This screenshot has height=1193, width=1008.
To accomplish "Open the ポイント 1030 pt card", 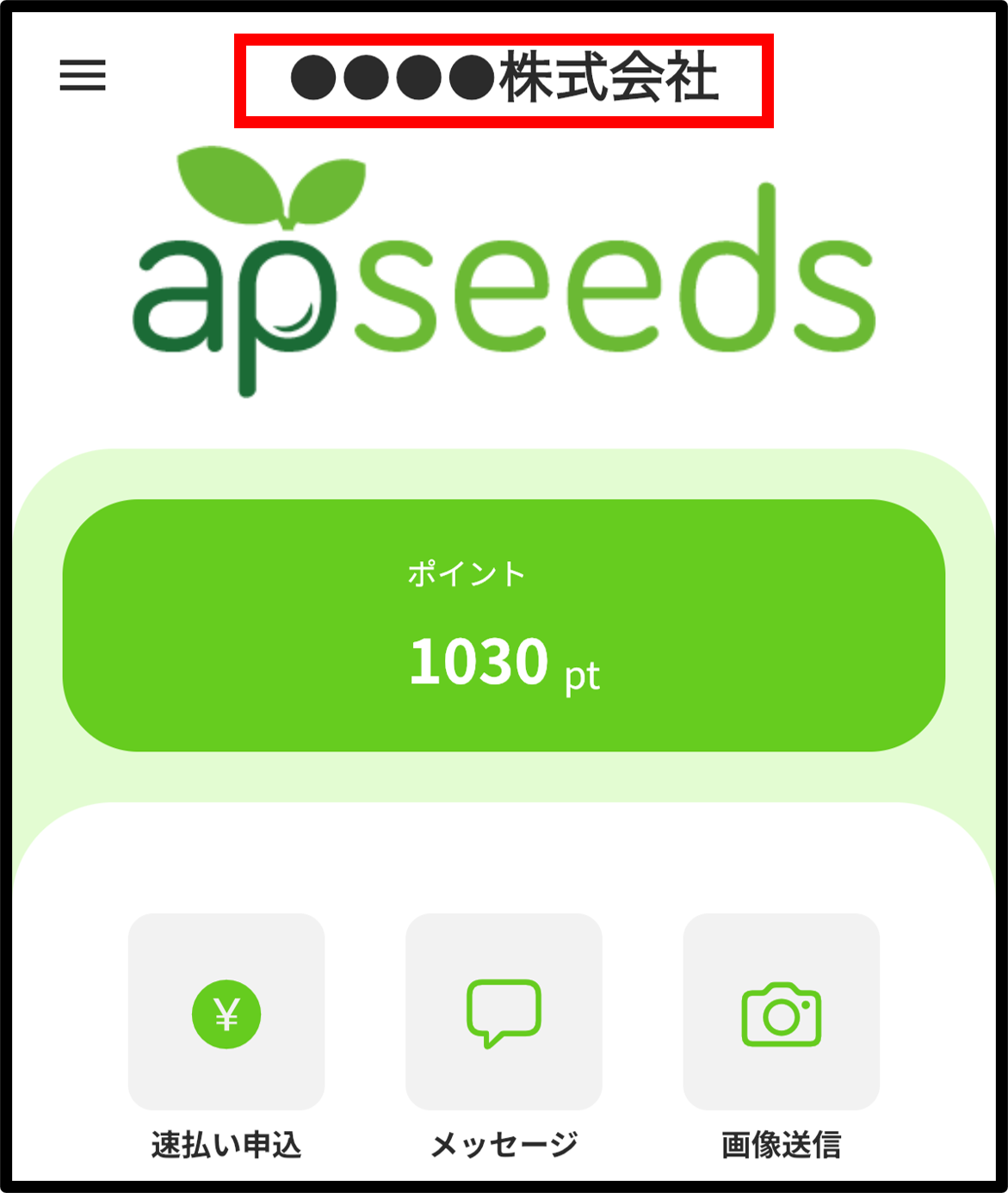I will [x=504, y=626].
